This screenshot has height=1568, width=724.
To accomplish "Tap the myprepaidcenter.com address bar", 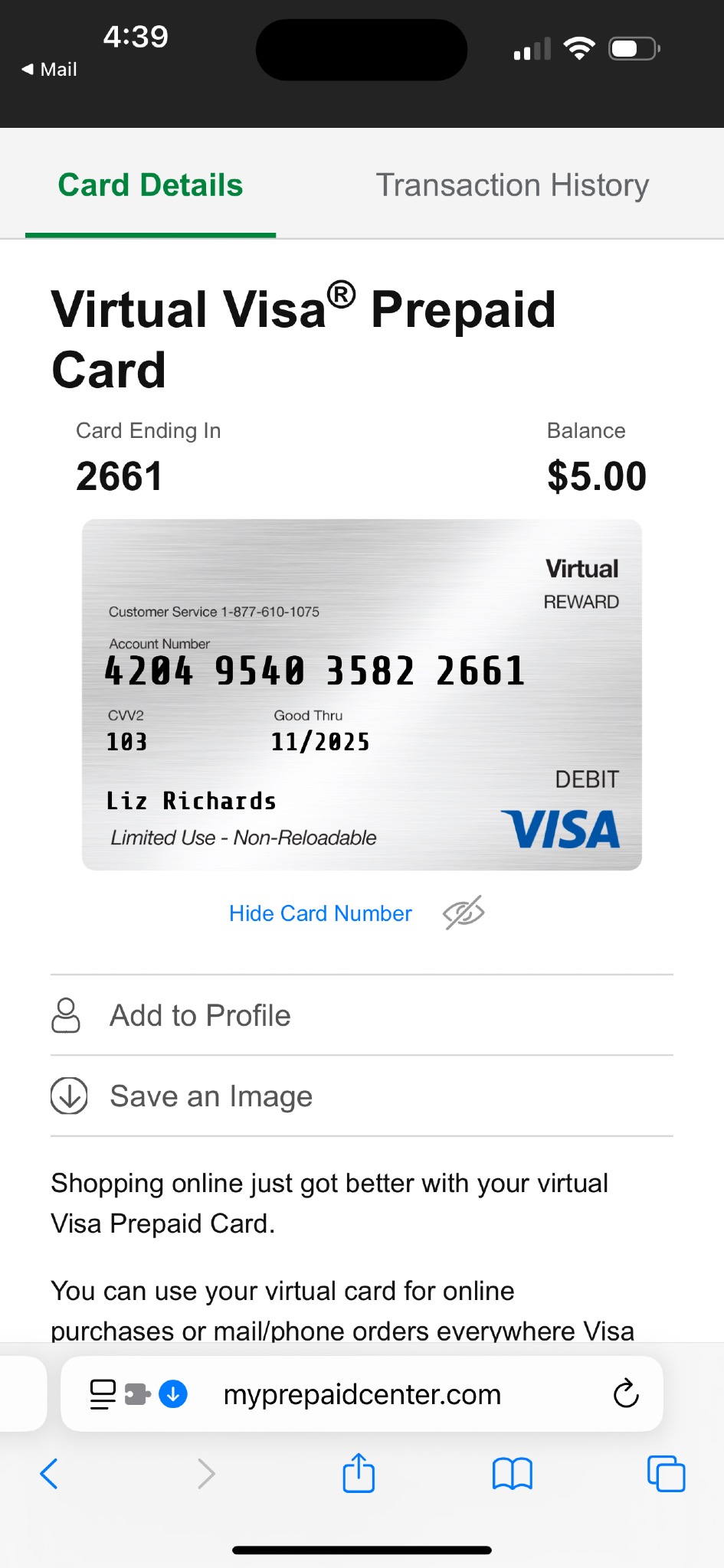I will coord(362,1394).
